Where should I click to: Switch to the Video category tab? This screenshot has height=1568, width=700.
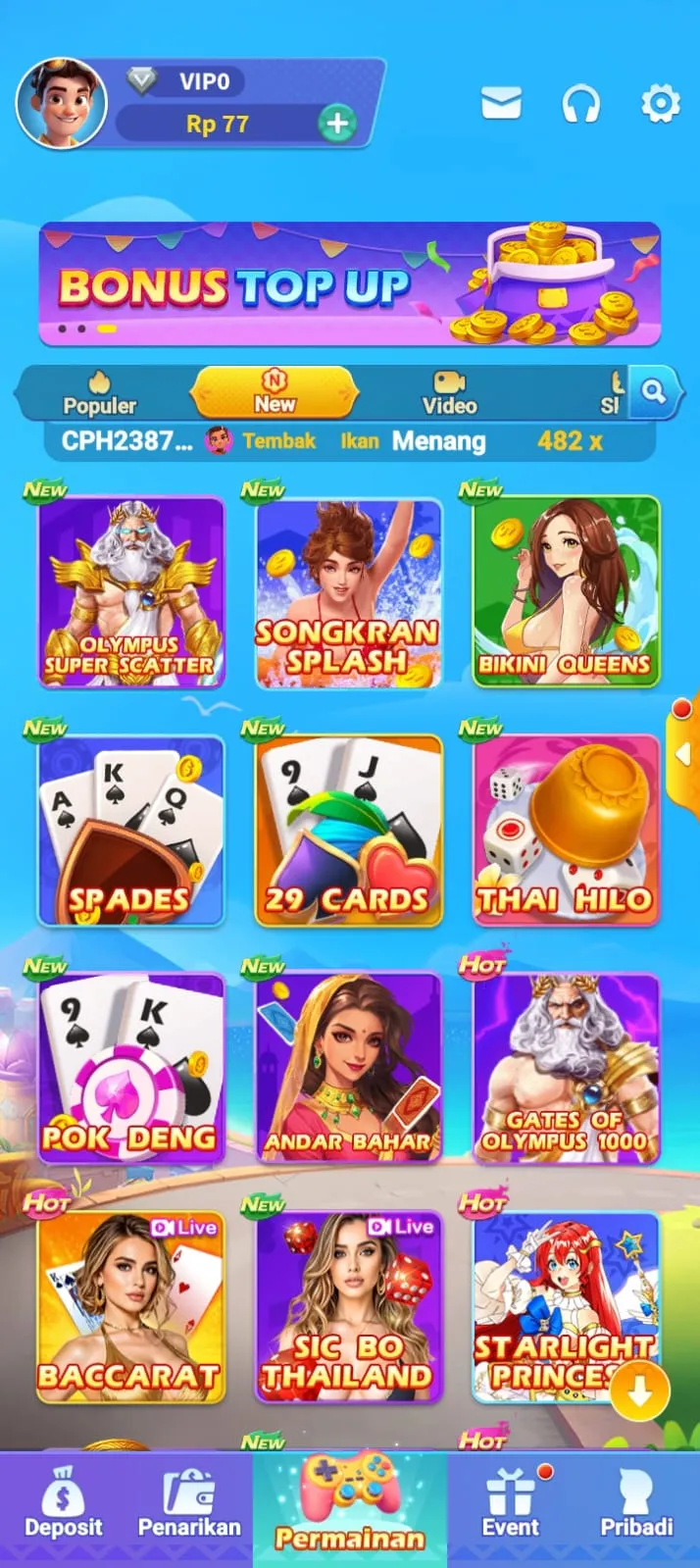tap(449, 393)
